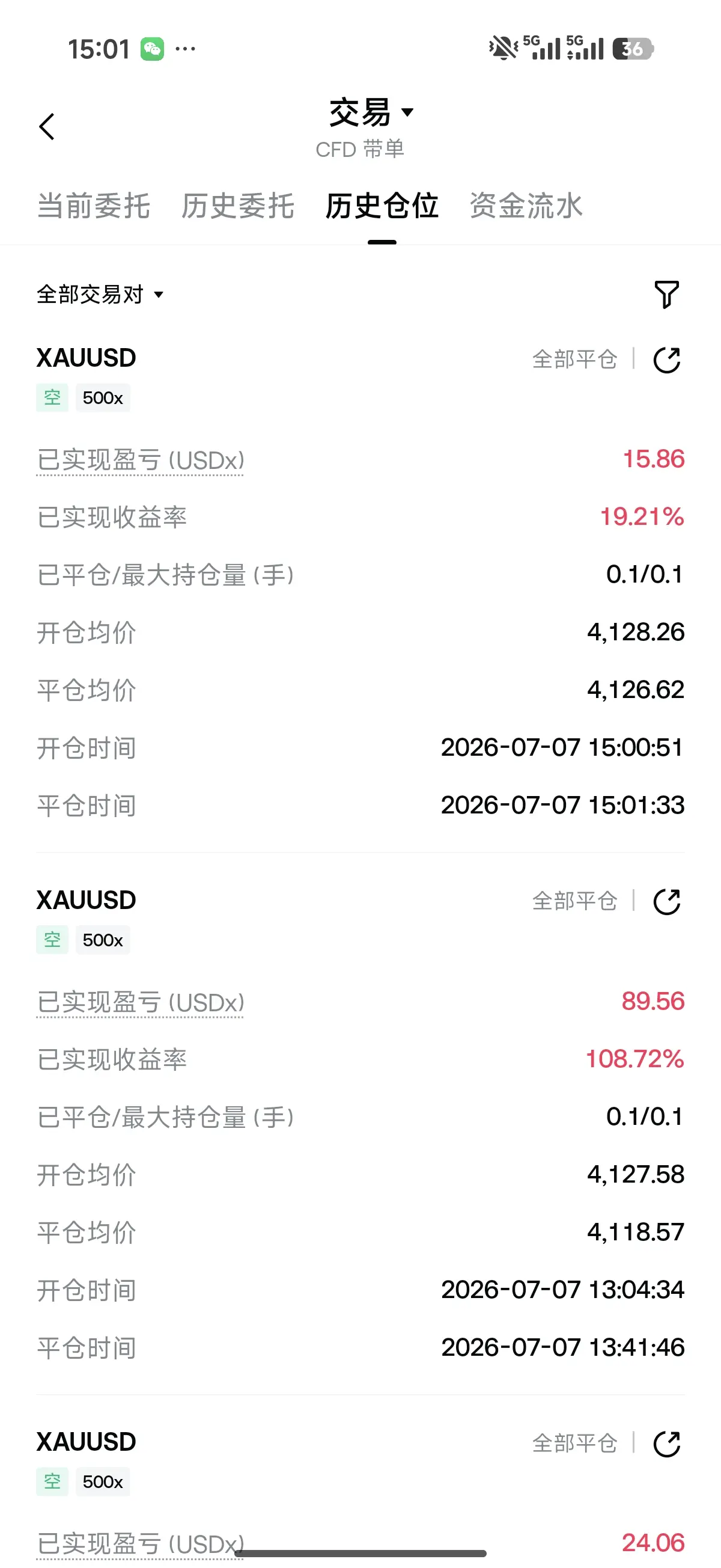The height and width of the screenshot is (1568, 721).
Task: Share the XAUUSD position with 89.56 profit
Action: tap(667, 901)
